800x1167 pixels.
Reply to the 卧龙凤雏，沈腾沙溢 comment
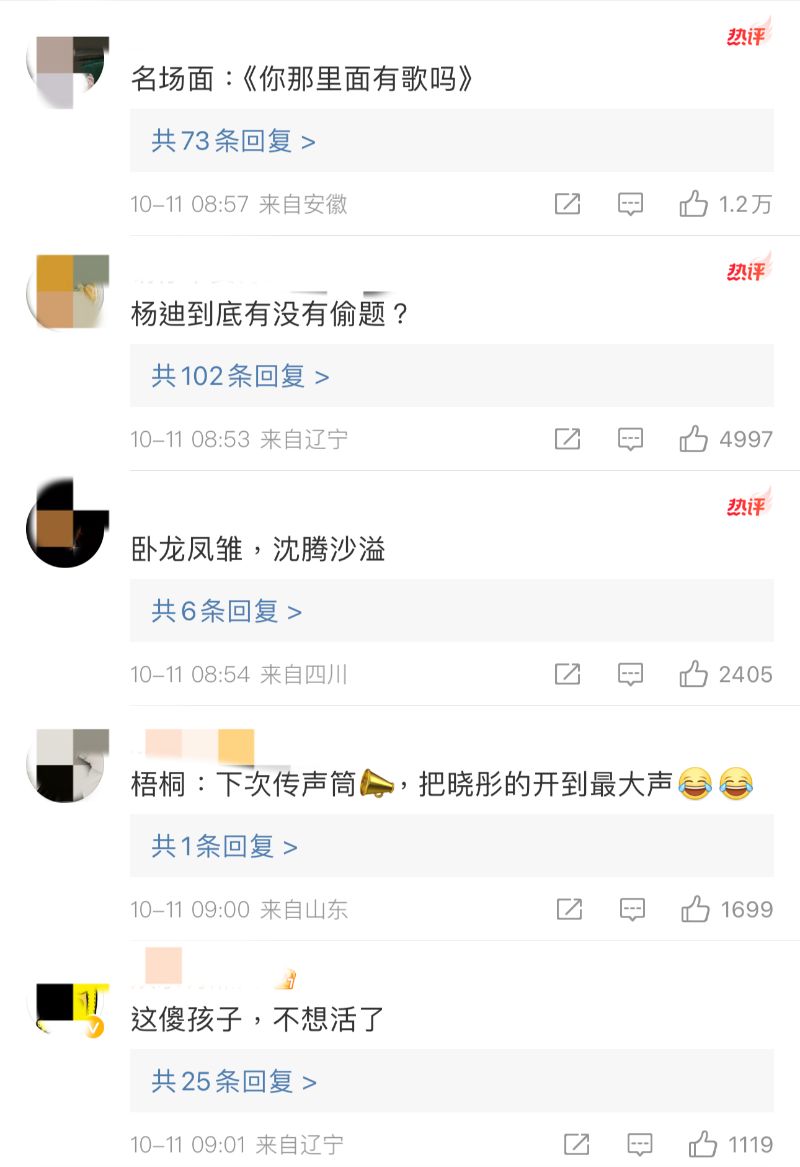tap(630, 674)
